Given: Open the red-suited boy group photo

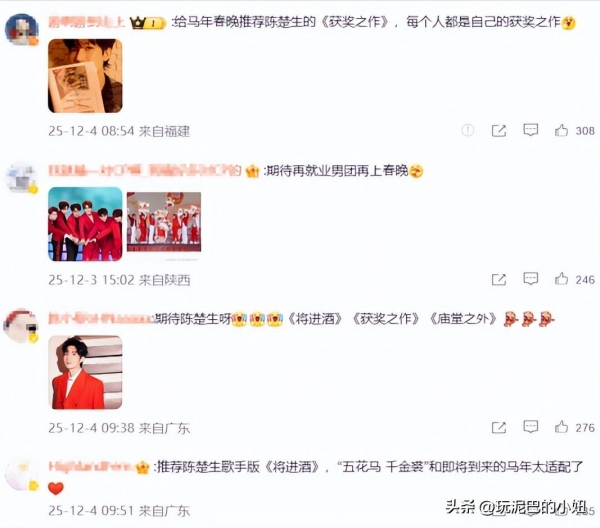Looking at the screenshot, I should (85, 225).
